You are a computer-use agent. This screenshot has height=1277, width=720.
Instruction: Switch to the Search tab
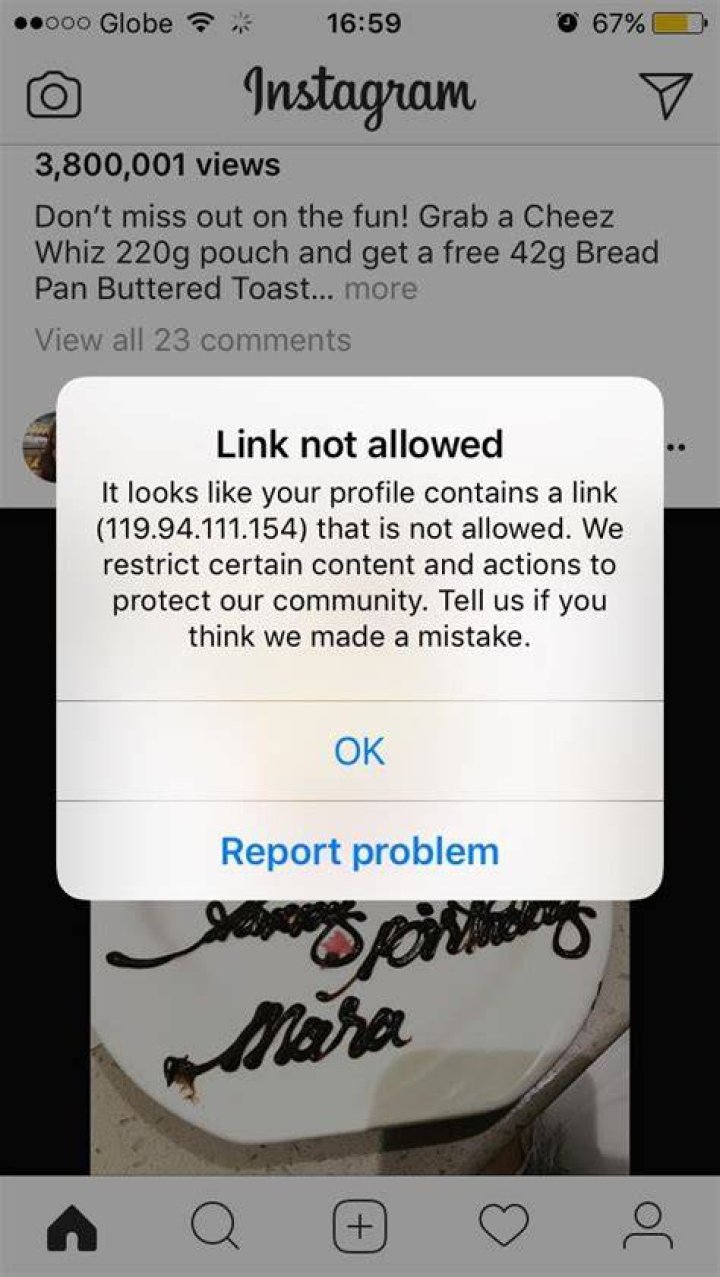(x=215, y=1225)
